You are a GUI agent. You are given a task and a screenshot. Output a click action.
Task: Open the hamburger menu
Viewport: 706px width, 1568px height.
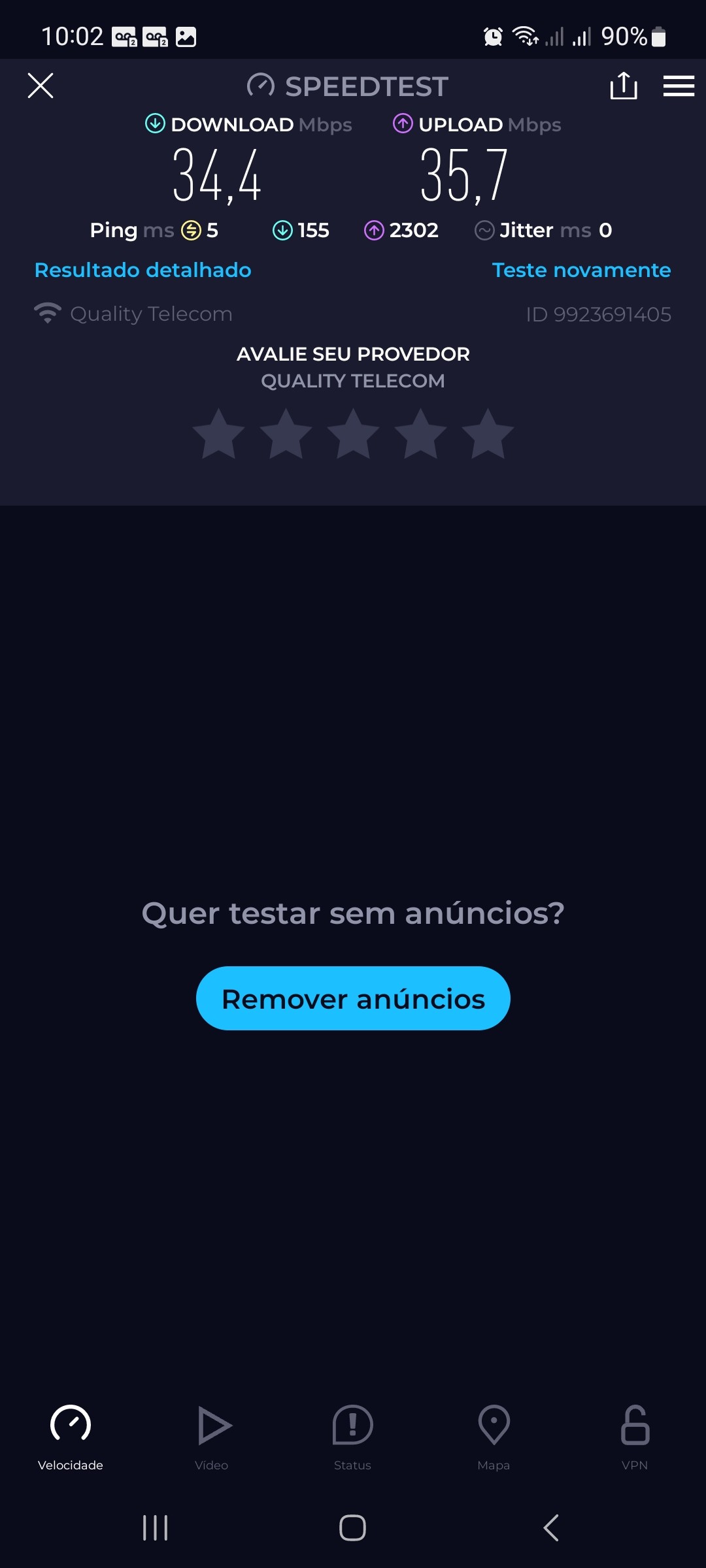[679, 86]
